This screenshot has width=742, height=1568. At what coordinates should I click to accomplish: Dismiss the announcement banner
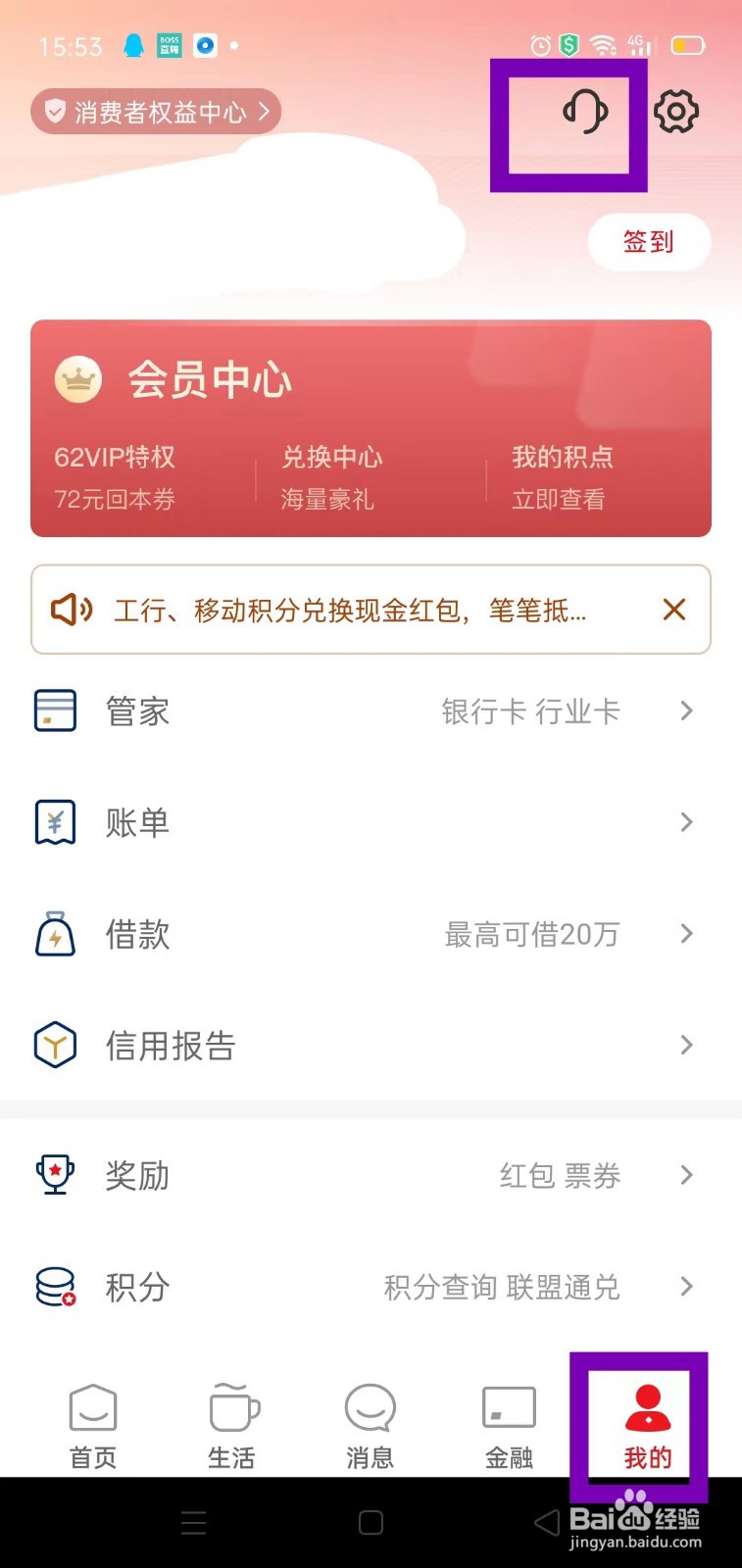coord(674,610)
